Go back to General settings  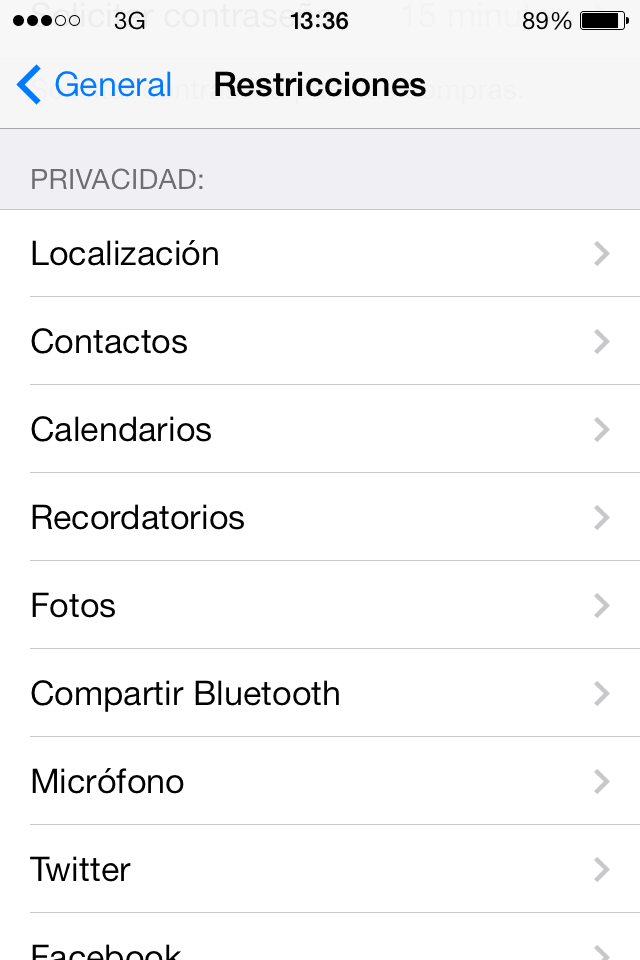click(x=95, y=85)
